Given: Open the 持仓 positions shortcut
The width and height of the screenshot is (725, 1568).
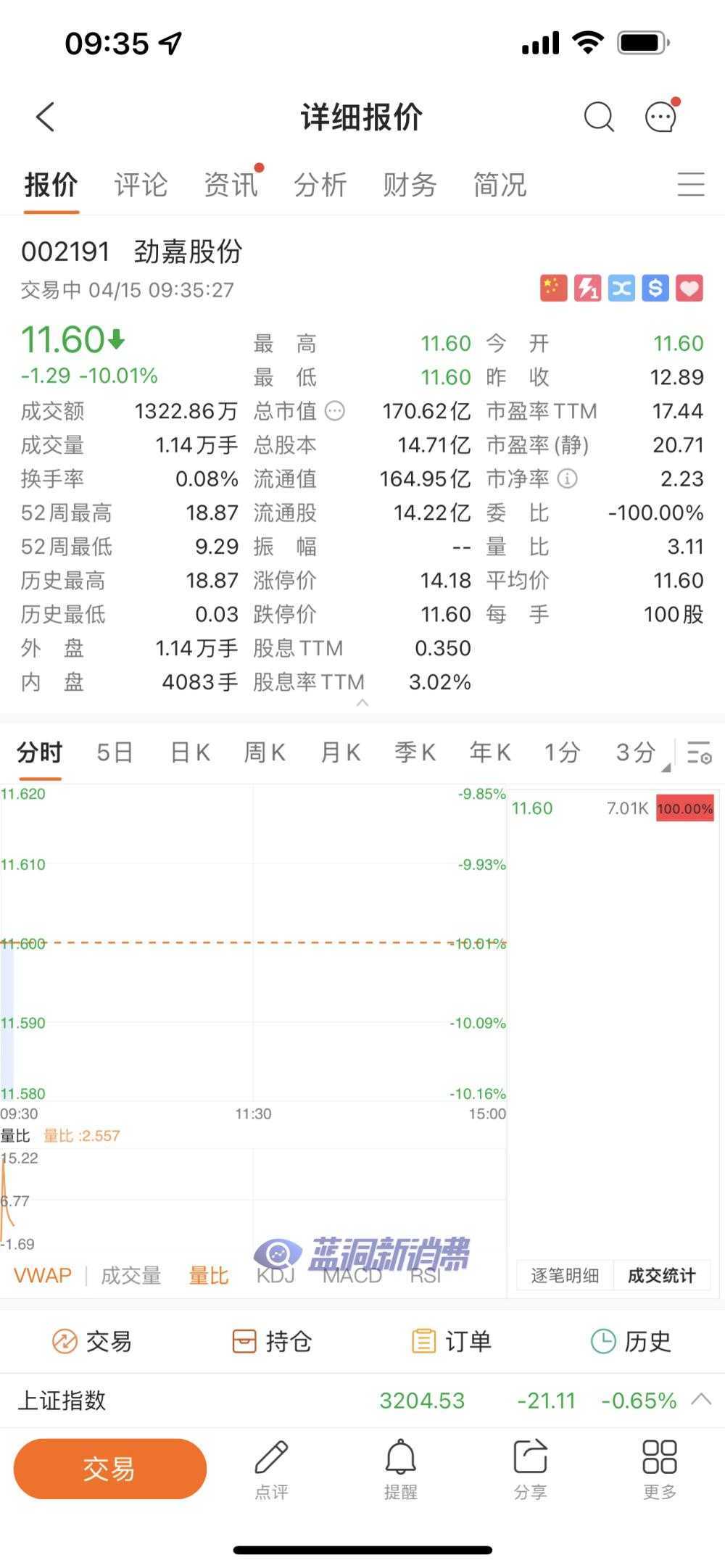Looking at the screenshot, I should tap(271, 1341).
